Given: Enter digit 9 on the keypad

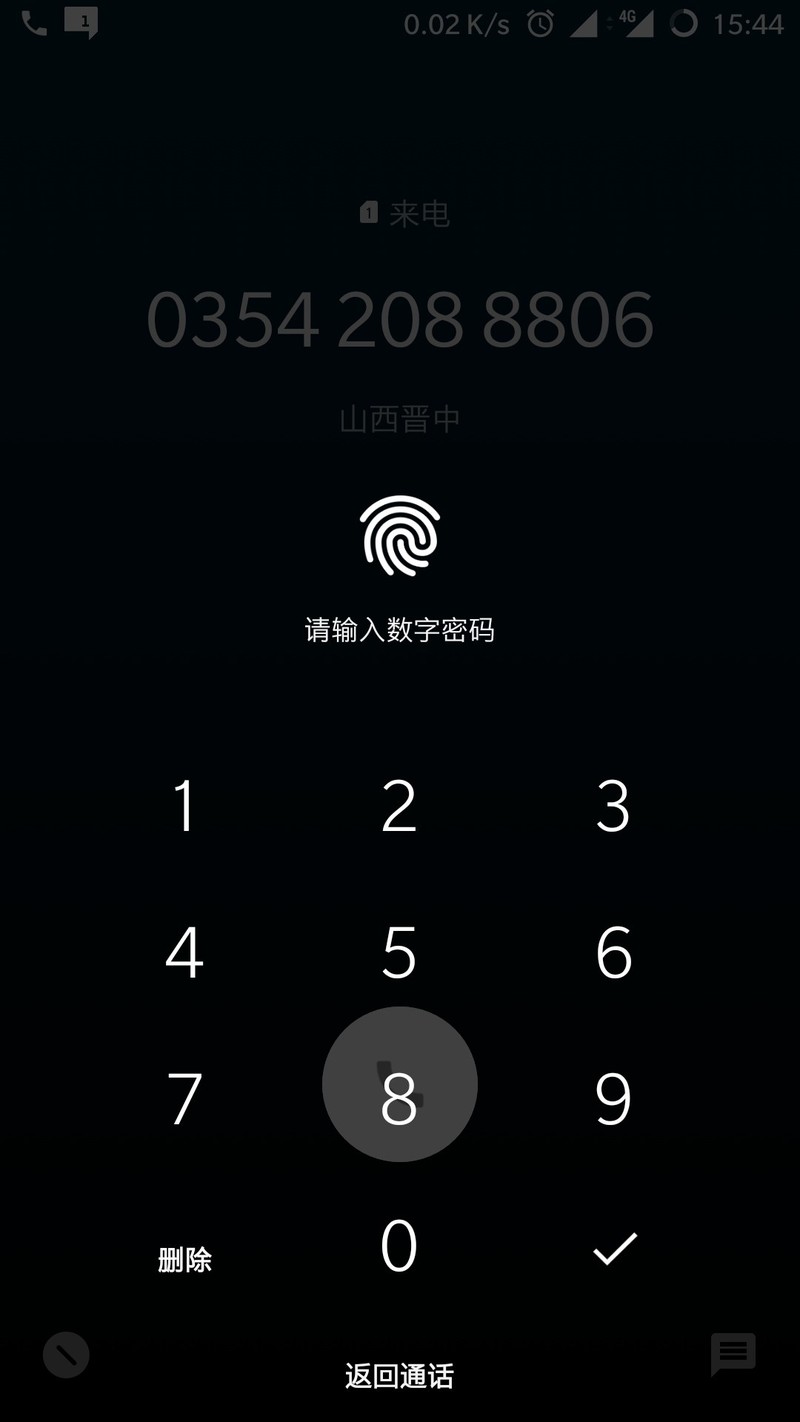Looking at the screenshot, I should pyautogui.click(x=613, y=1099).
